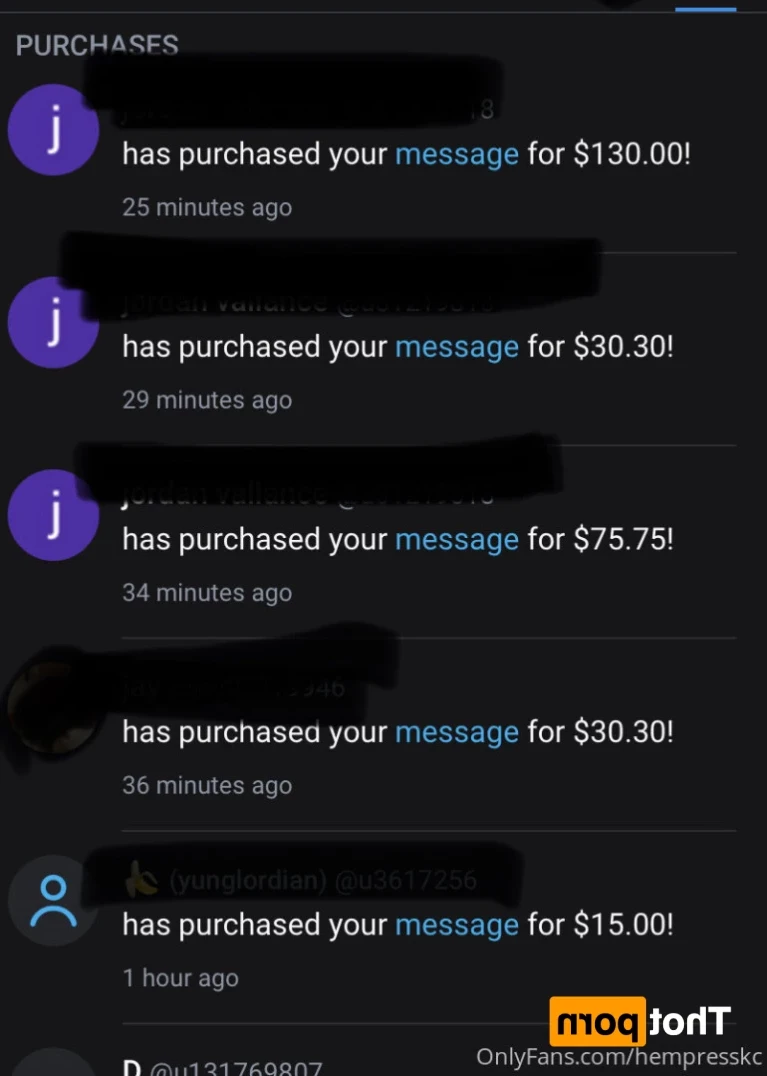Open default avatar beside the $15.00 purchase
This screenshot has height=1076, width=767.
[x=53, y=900]
